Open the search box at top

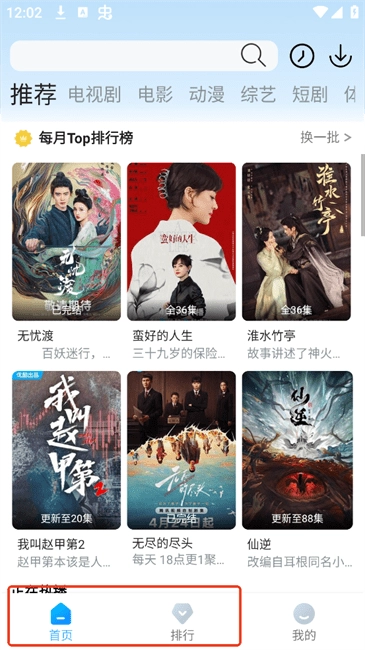[144, 56]
